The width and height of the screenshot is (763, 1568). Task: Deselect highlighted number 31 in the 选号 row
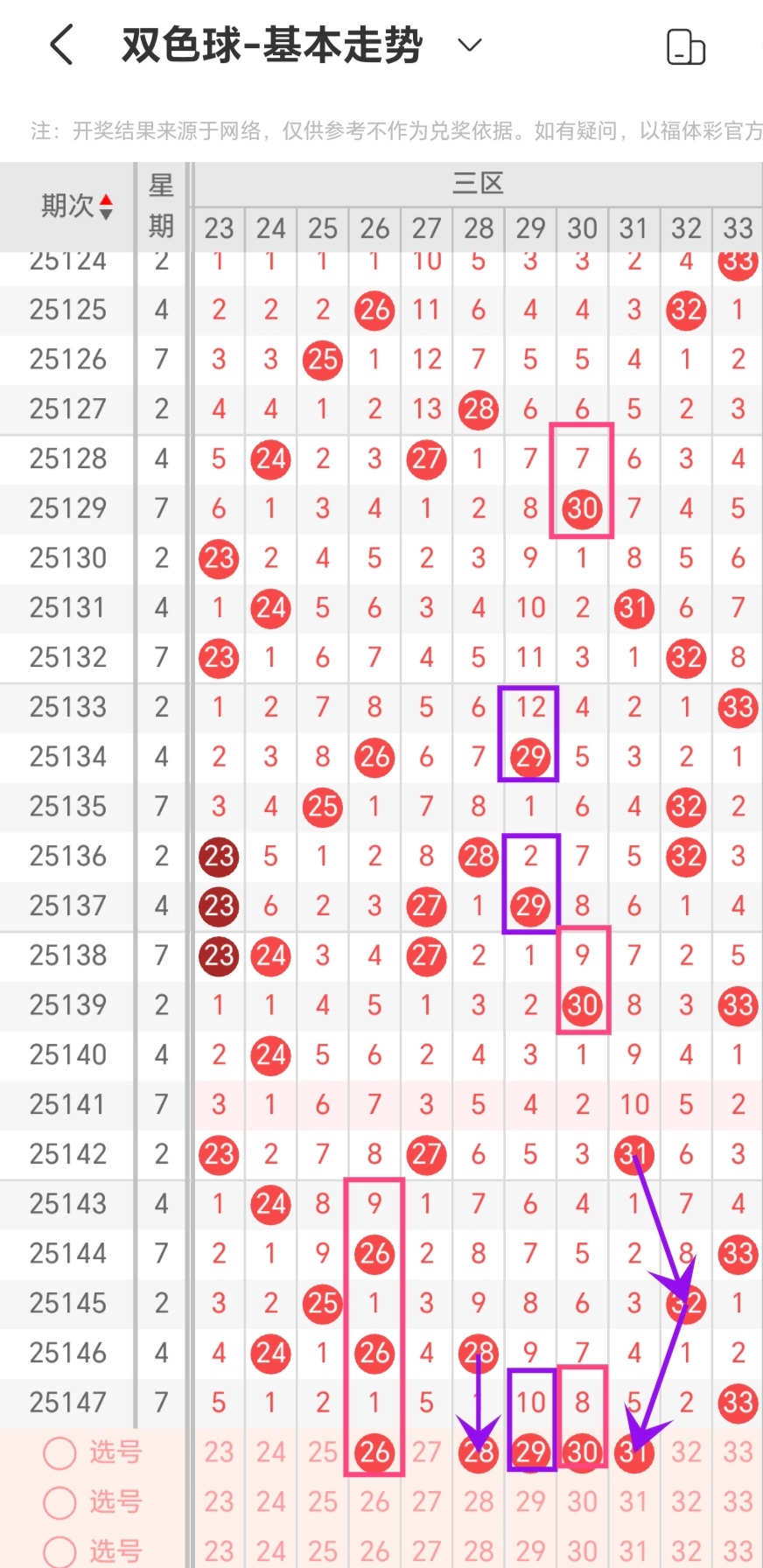(633, 1452)
